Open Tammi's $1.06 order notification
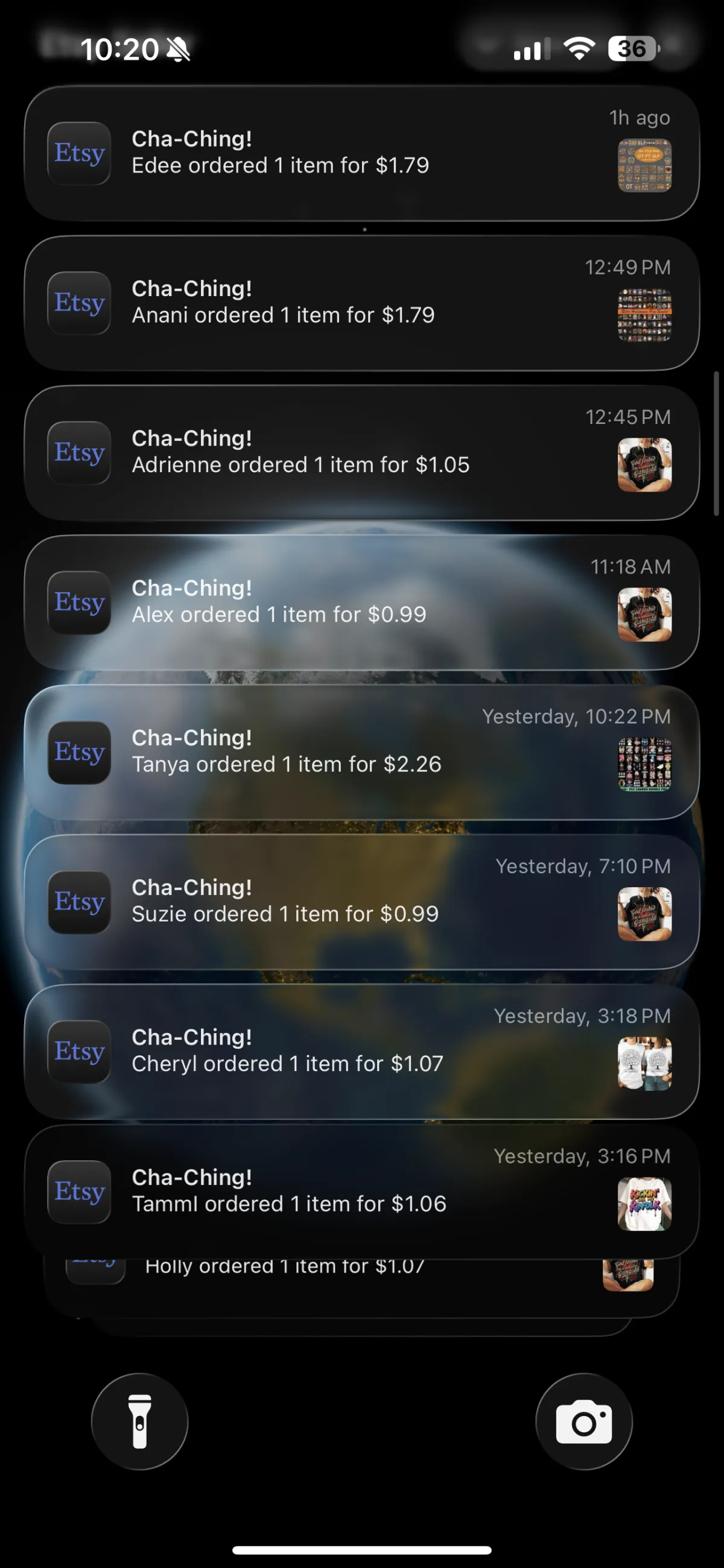The height and width of the screenshot is (1568, 724). 361,1191
